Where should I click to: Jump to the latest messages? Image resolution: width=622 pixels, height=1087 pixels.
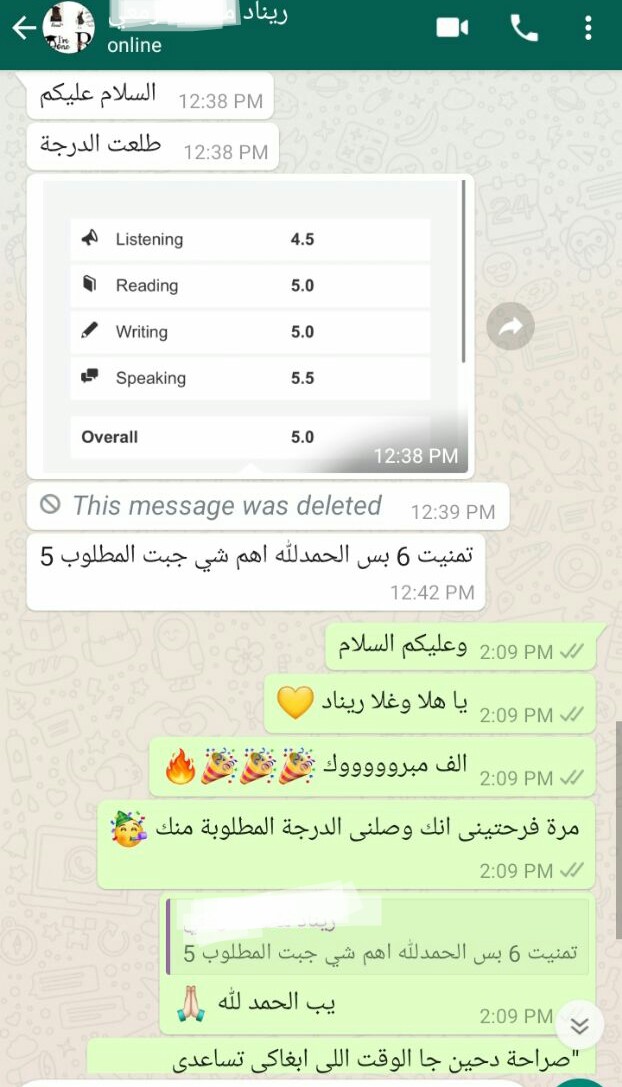click(580, 1025)
